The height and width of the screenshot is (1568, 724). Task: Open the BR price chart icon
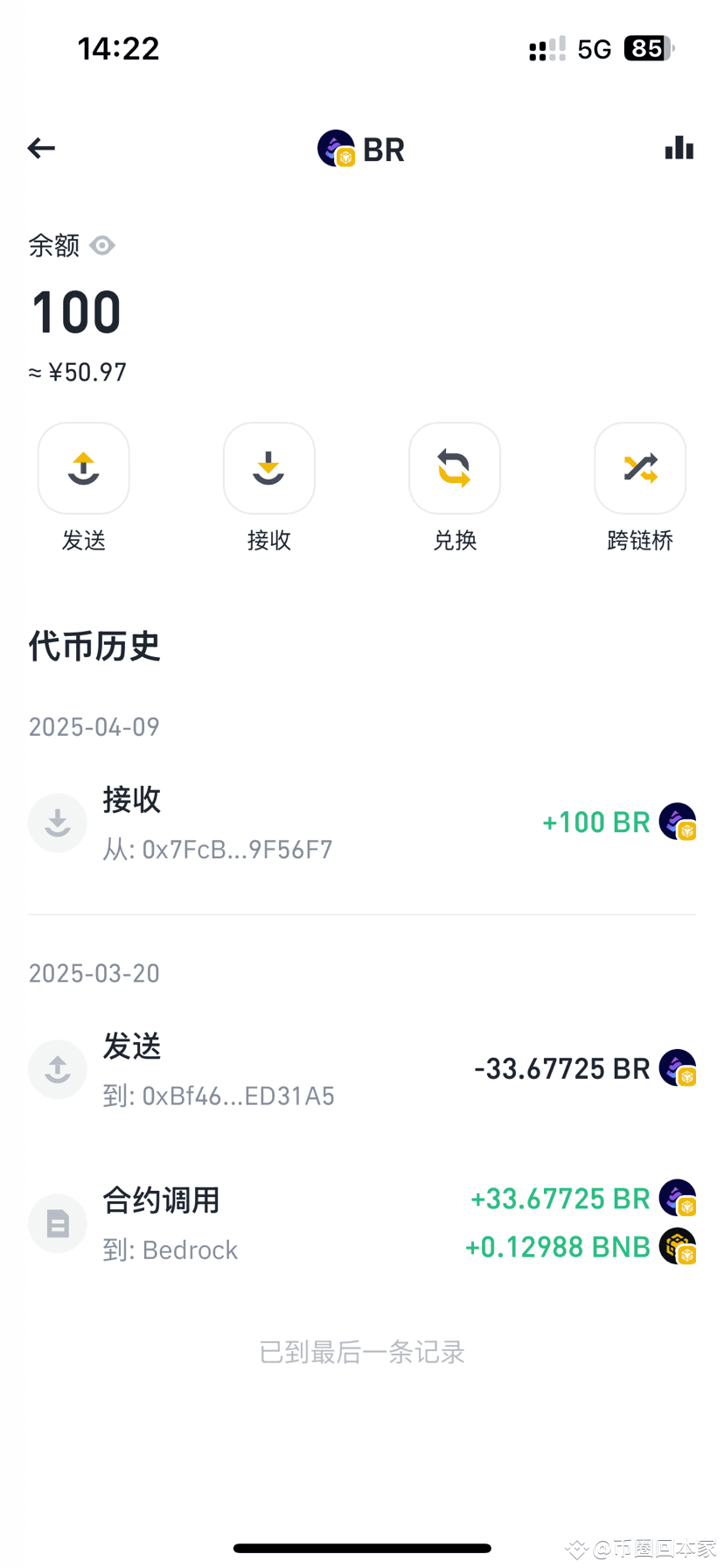click(x=679, y=148)
